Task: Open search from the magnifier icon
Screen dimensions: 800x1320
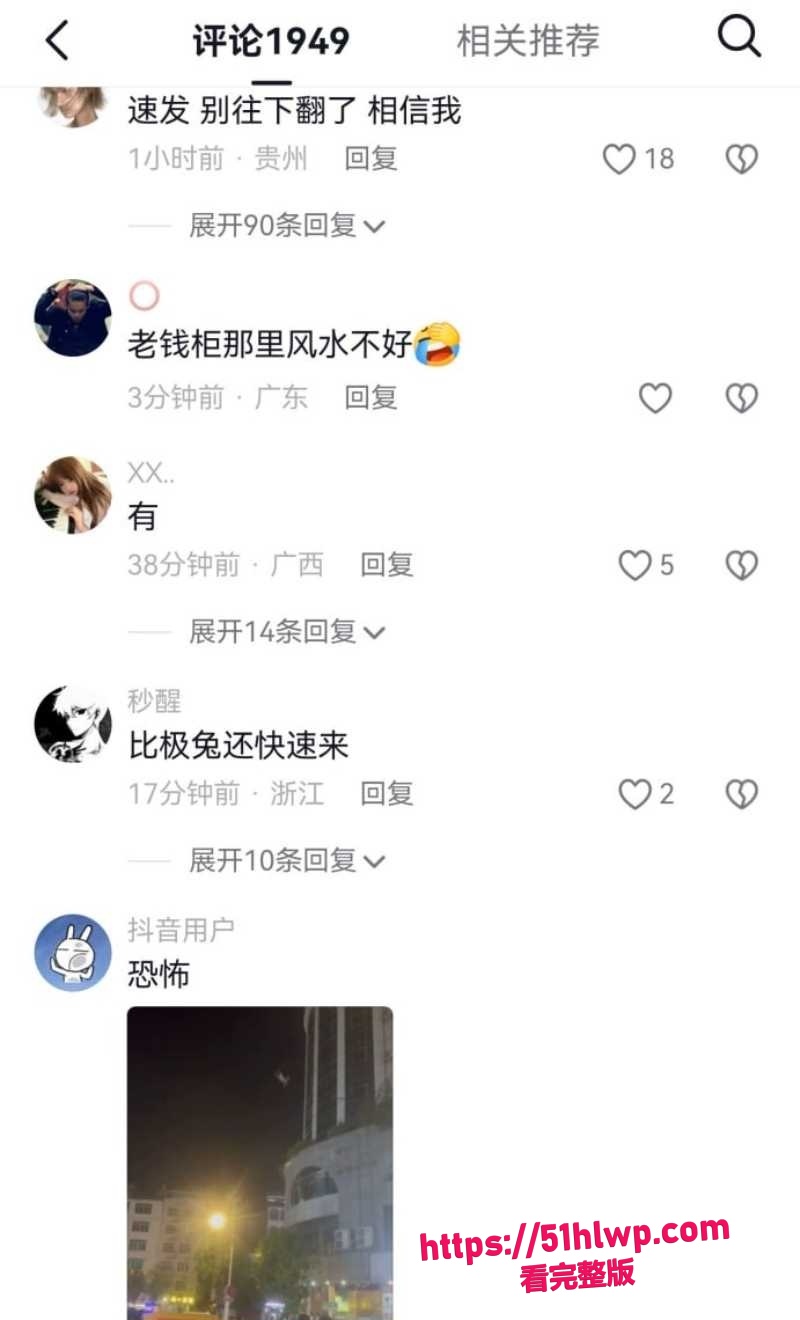Action: click(740, 39)
